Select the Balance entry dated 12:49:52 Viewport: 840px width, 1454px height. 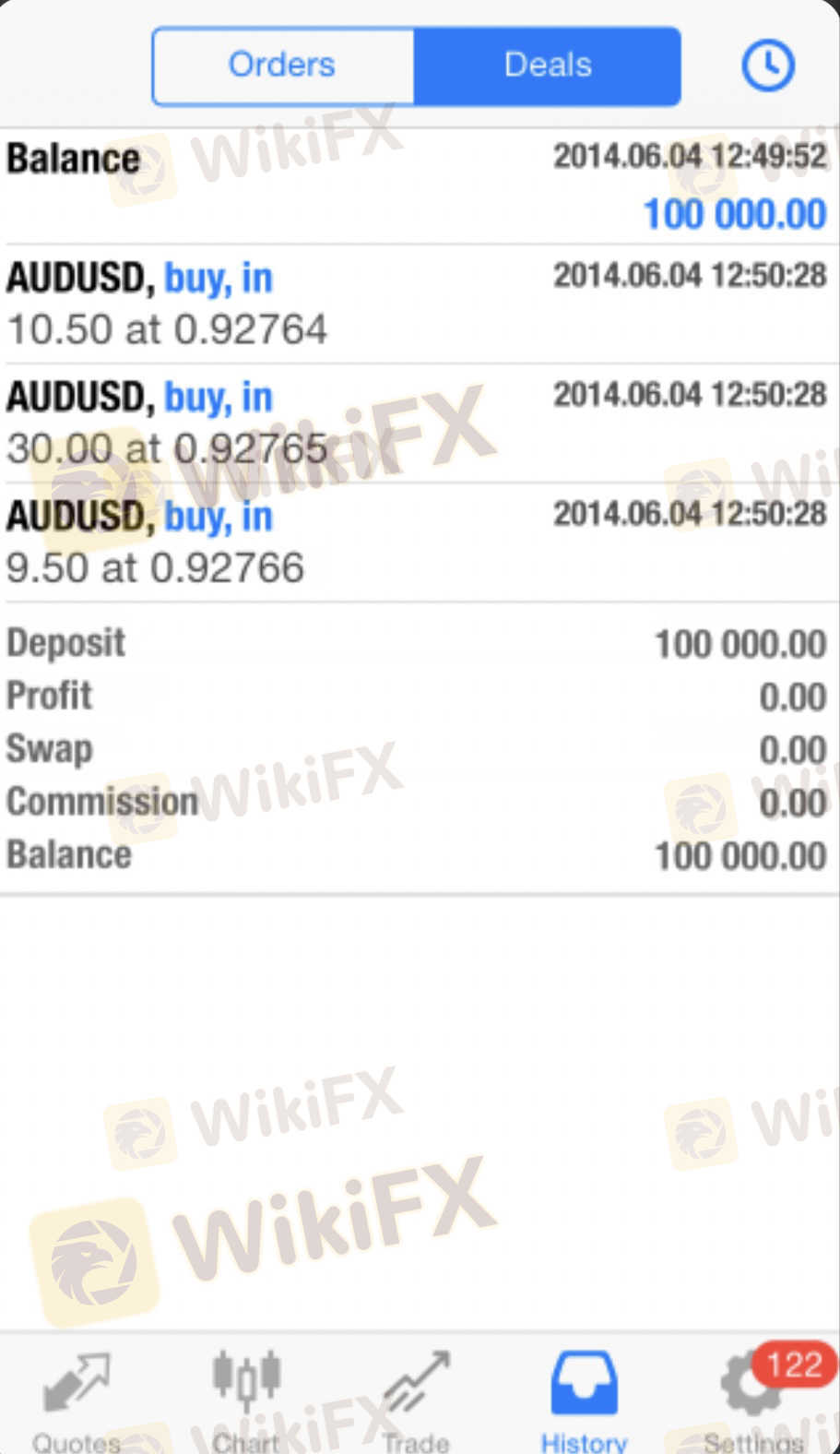[420, 183]
